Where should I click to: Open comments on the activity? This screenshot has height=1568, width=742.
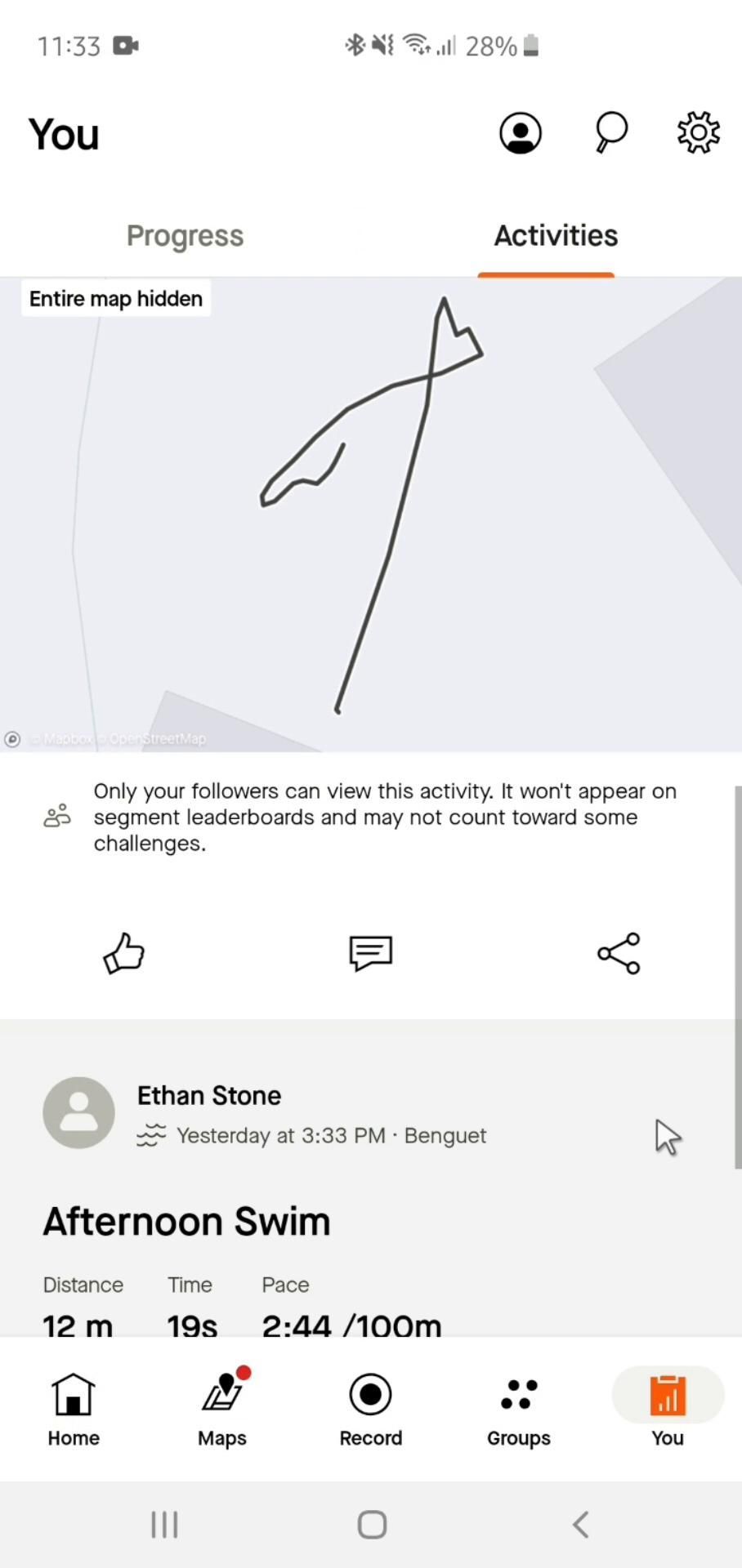[371, 953]
